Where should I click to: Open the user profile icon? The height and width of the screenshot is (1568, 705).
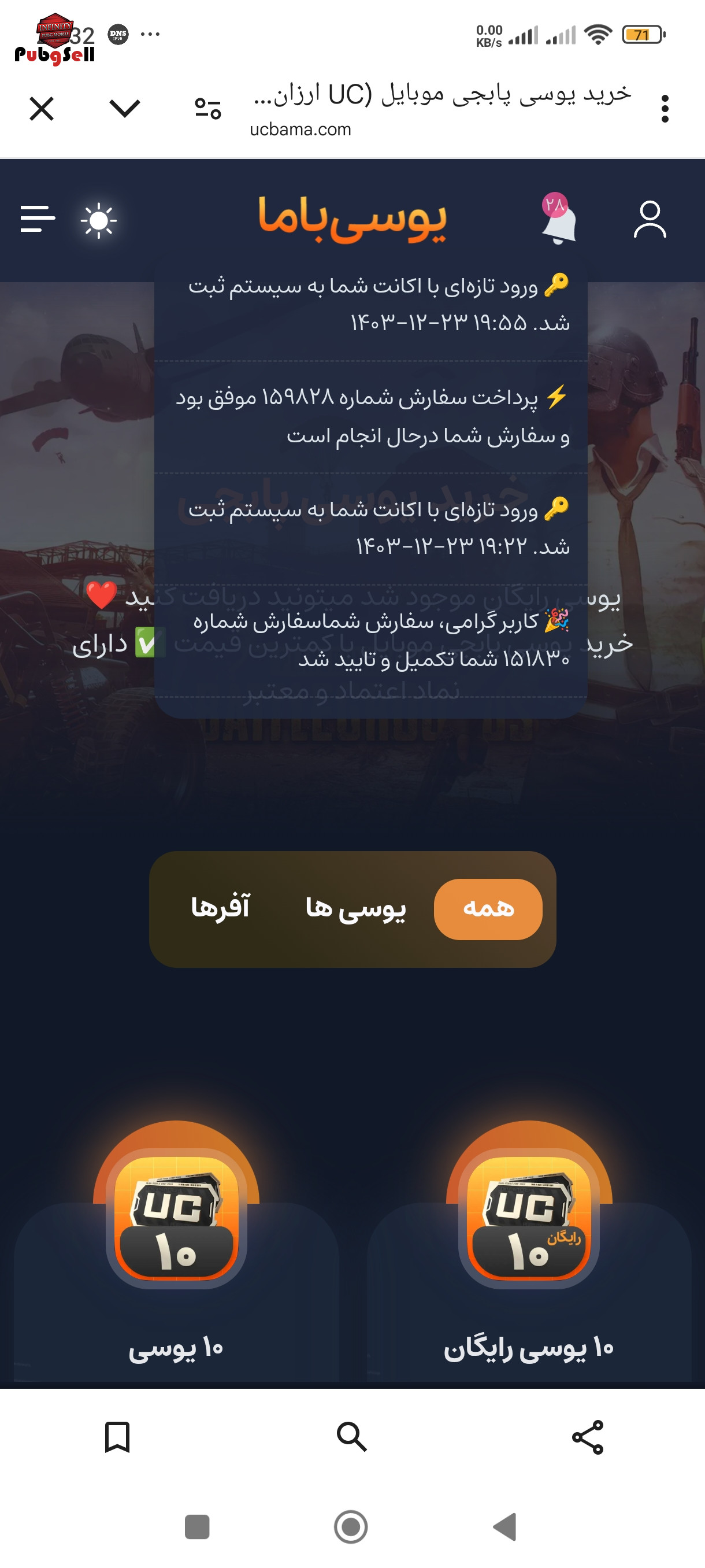(x=650, y=219)
